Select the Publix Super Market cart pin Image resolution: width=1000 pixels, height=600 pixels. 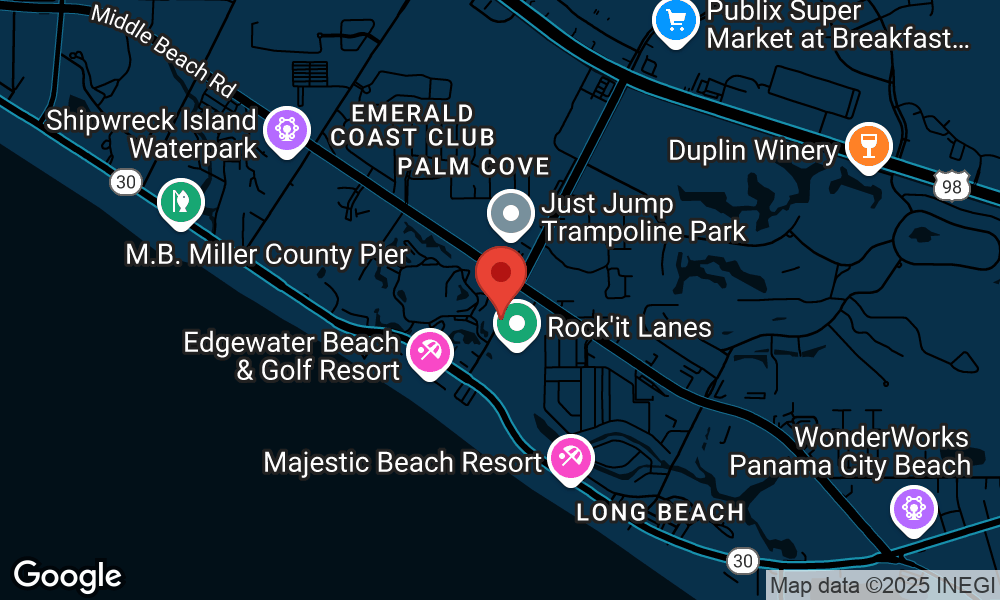pyautogui.click(x=675, y=19)
